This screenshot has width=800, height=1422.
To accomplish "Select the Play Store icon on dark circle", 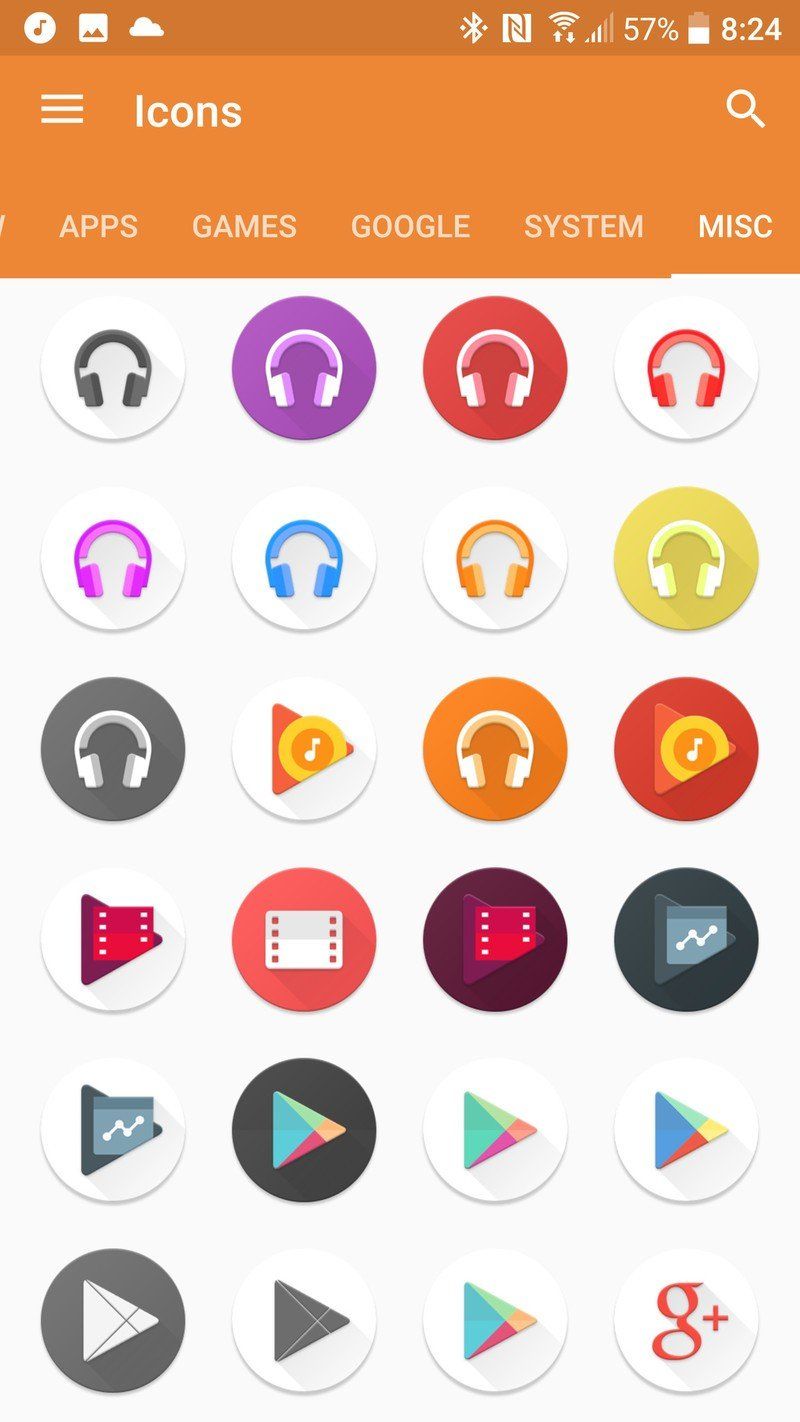I will [305, 1128].
